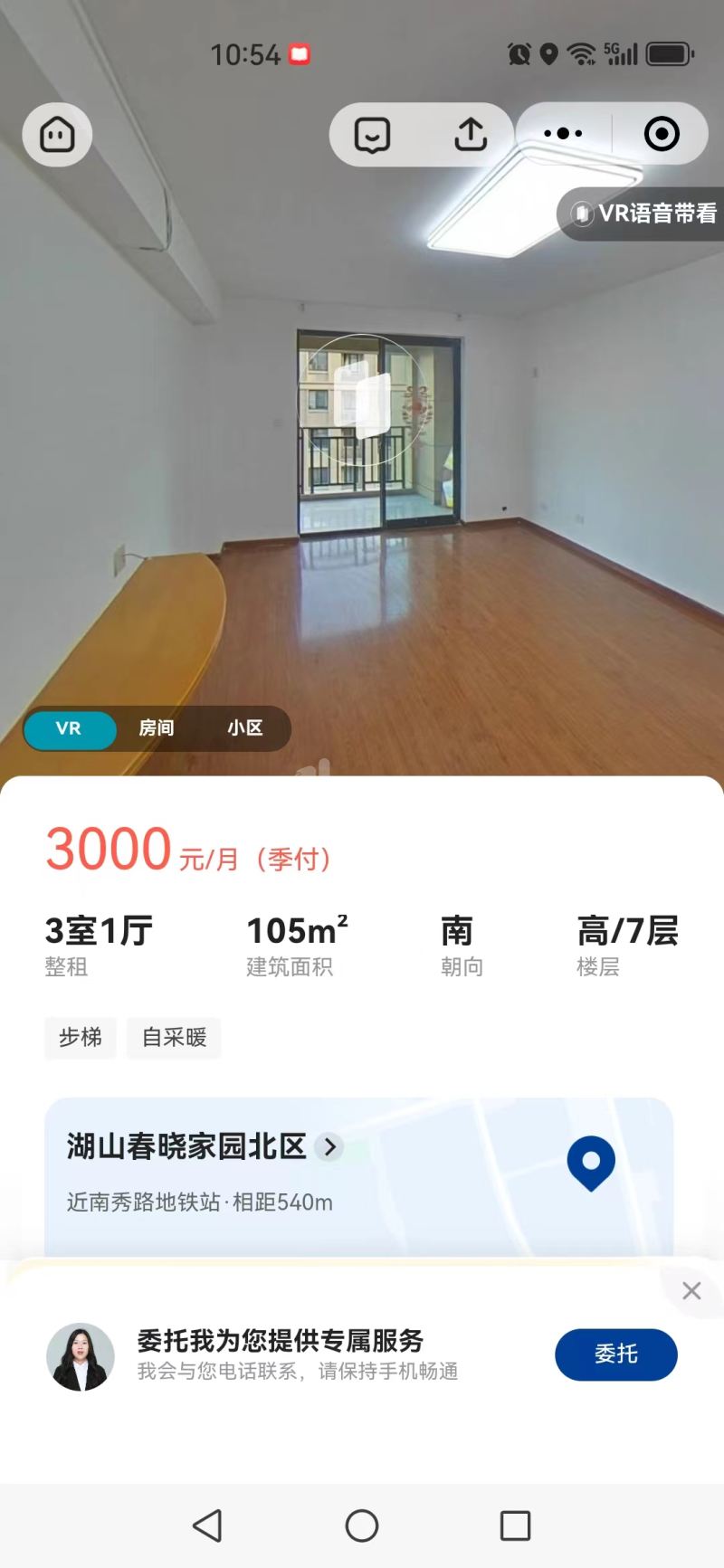724x1568 pixels.
Task: Dismiss the agent service banner
Action: (691, 1290)
